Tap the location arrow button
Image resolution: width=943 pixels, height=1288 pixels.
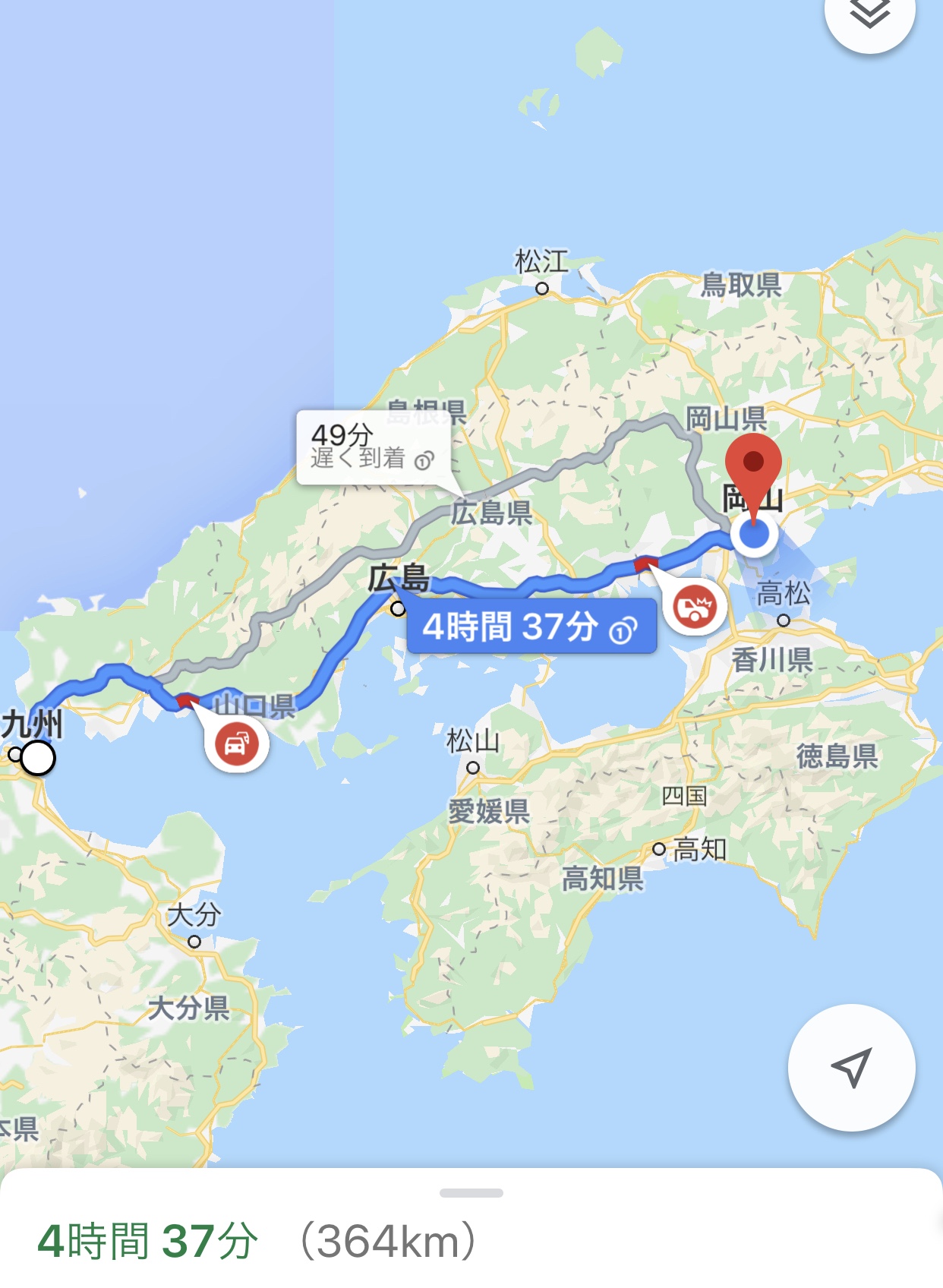pyautogui.click(x=851, y=1067)
